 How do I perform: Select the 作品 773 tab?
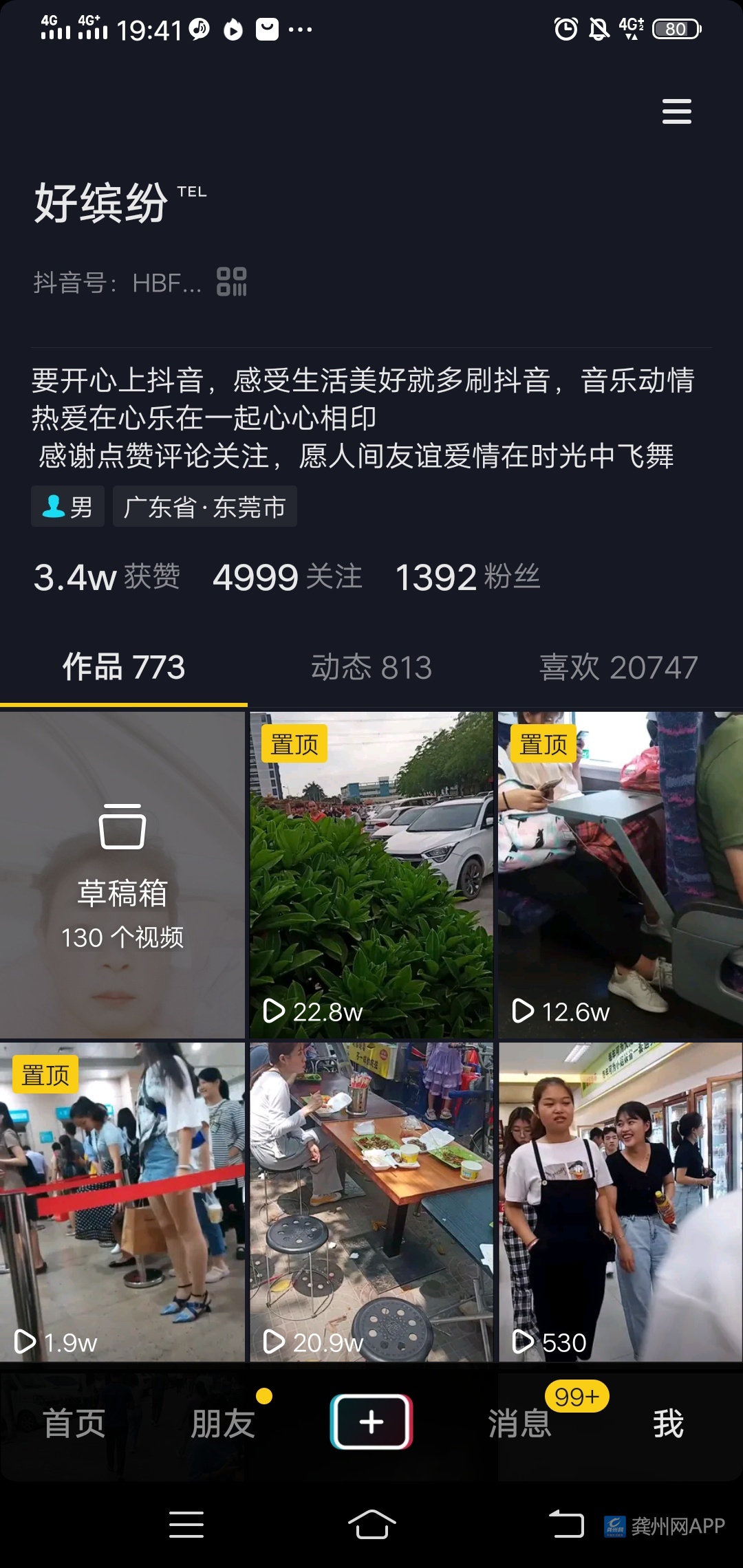click(124, 668)
